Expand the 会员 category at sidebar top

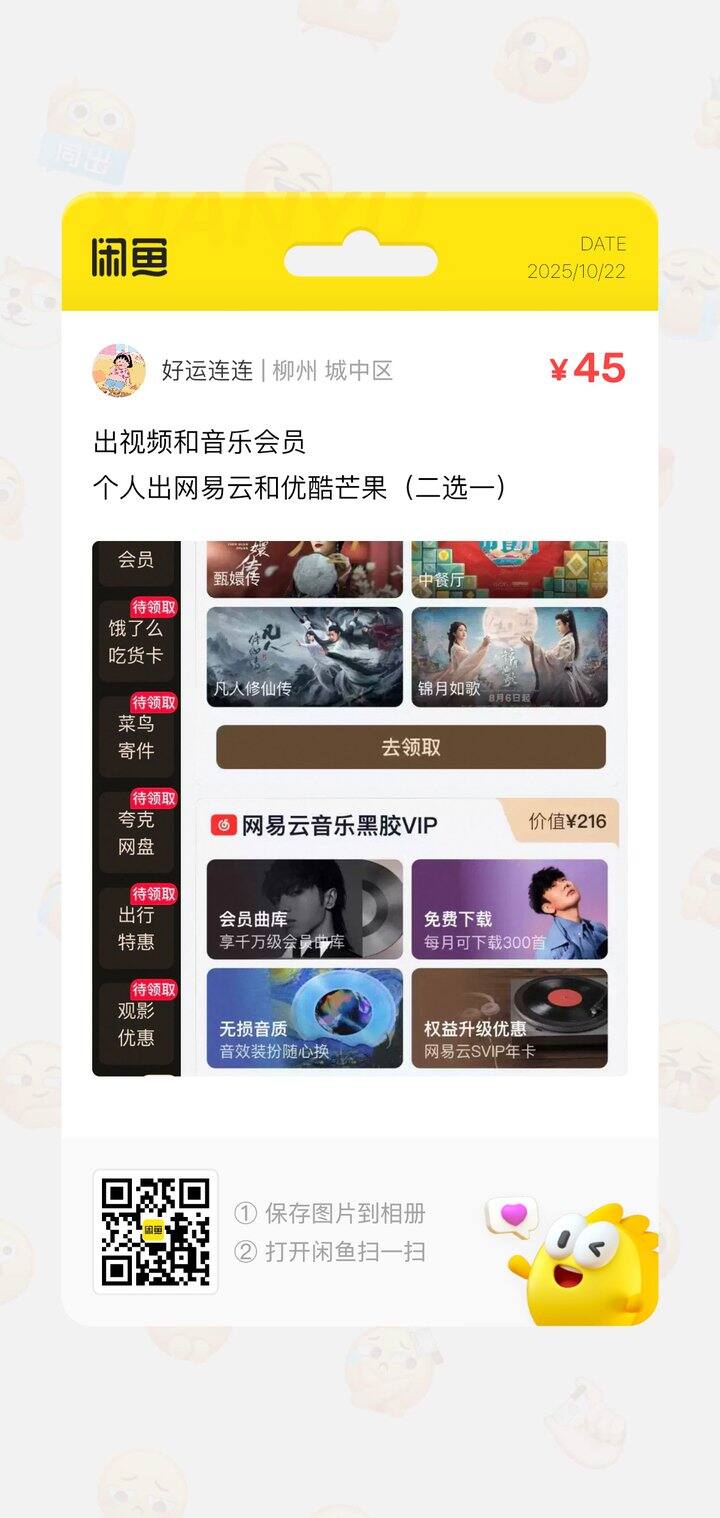click(x=139, y=561)
